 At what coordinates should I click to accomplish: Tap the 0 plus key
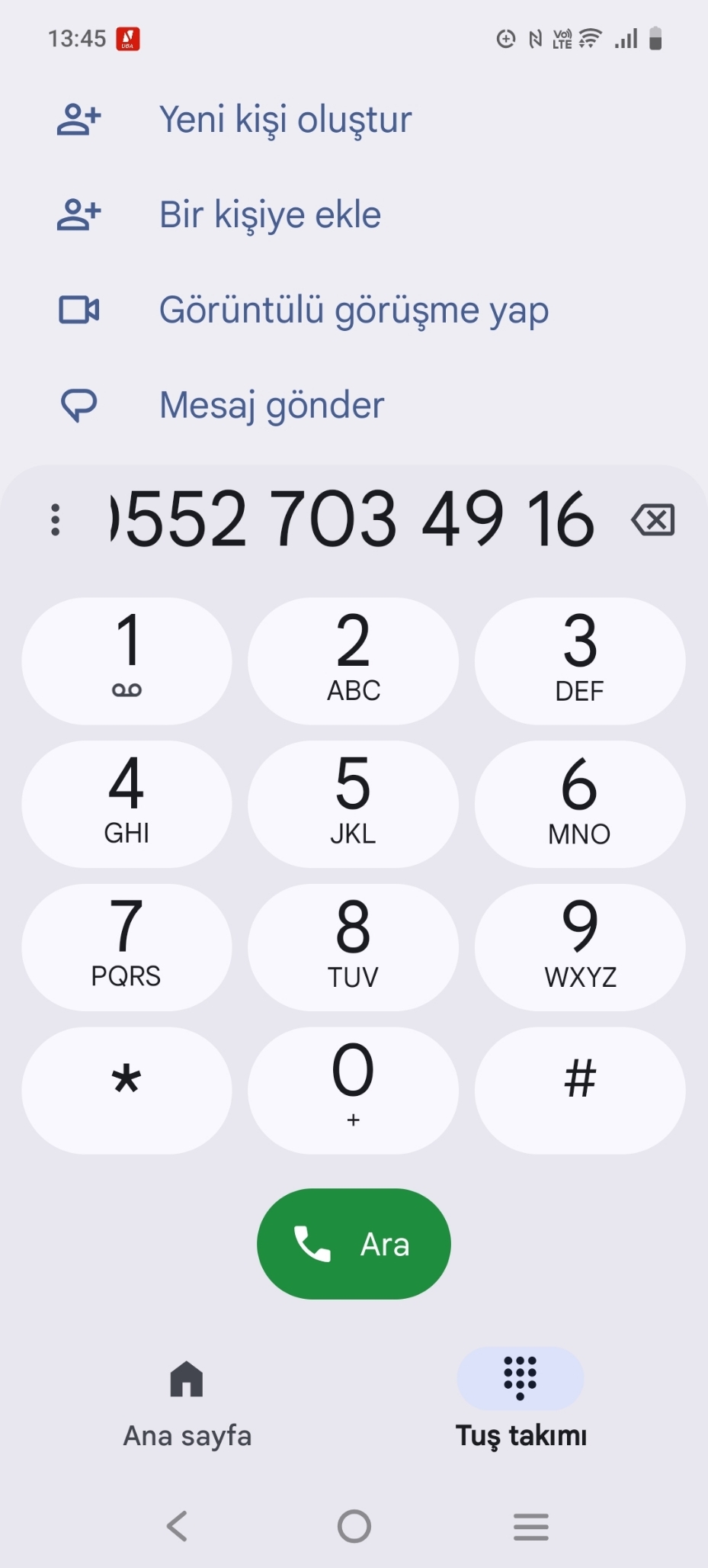point(354,1091)
